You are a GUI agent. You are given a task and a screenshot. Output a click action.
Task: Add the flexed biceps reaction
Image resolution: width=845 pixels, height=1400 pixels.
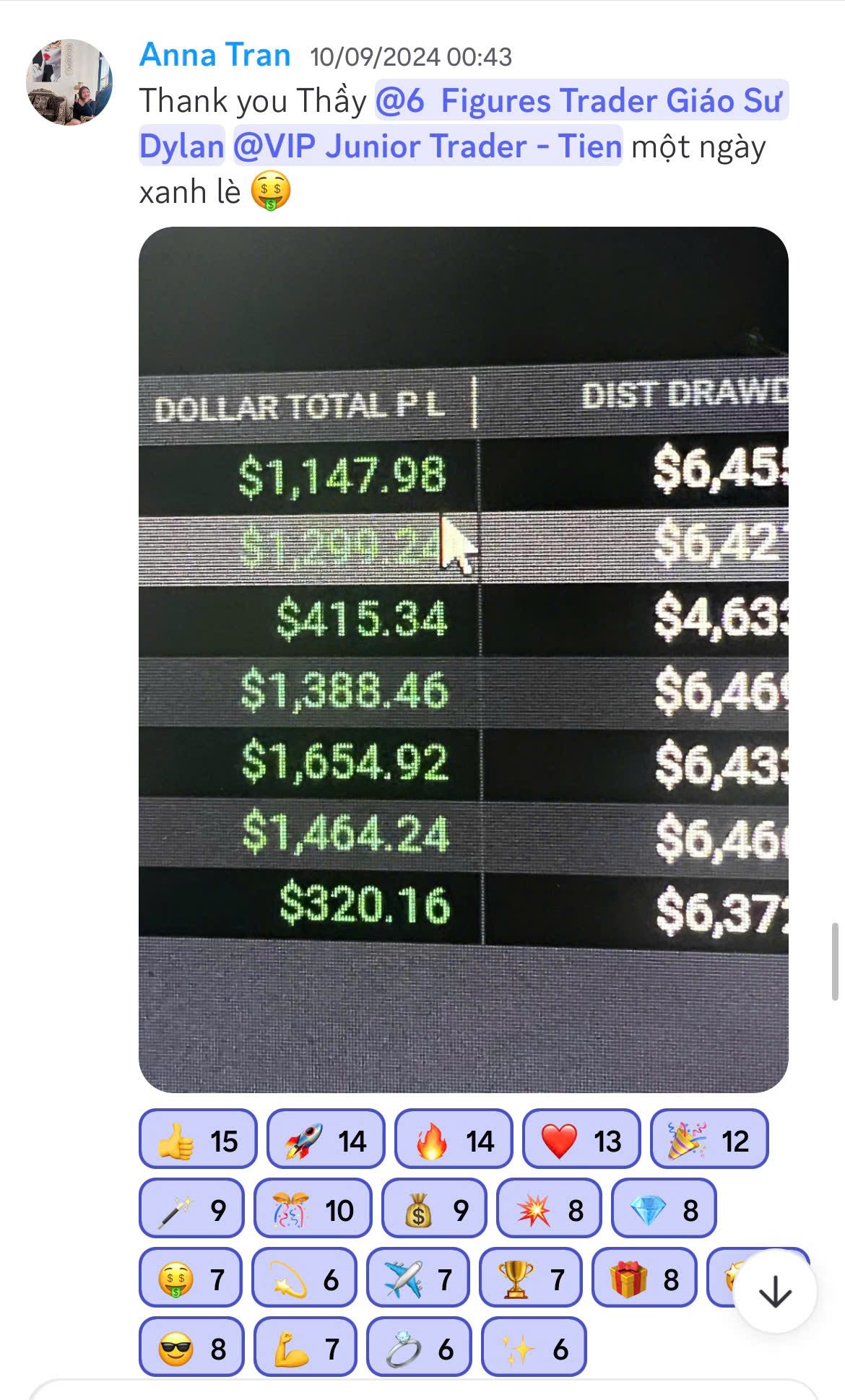coord(305,1349)
